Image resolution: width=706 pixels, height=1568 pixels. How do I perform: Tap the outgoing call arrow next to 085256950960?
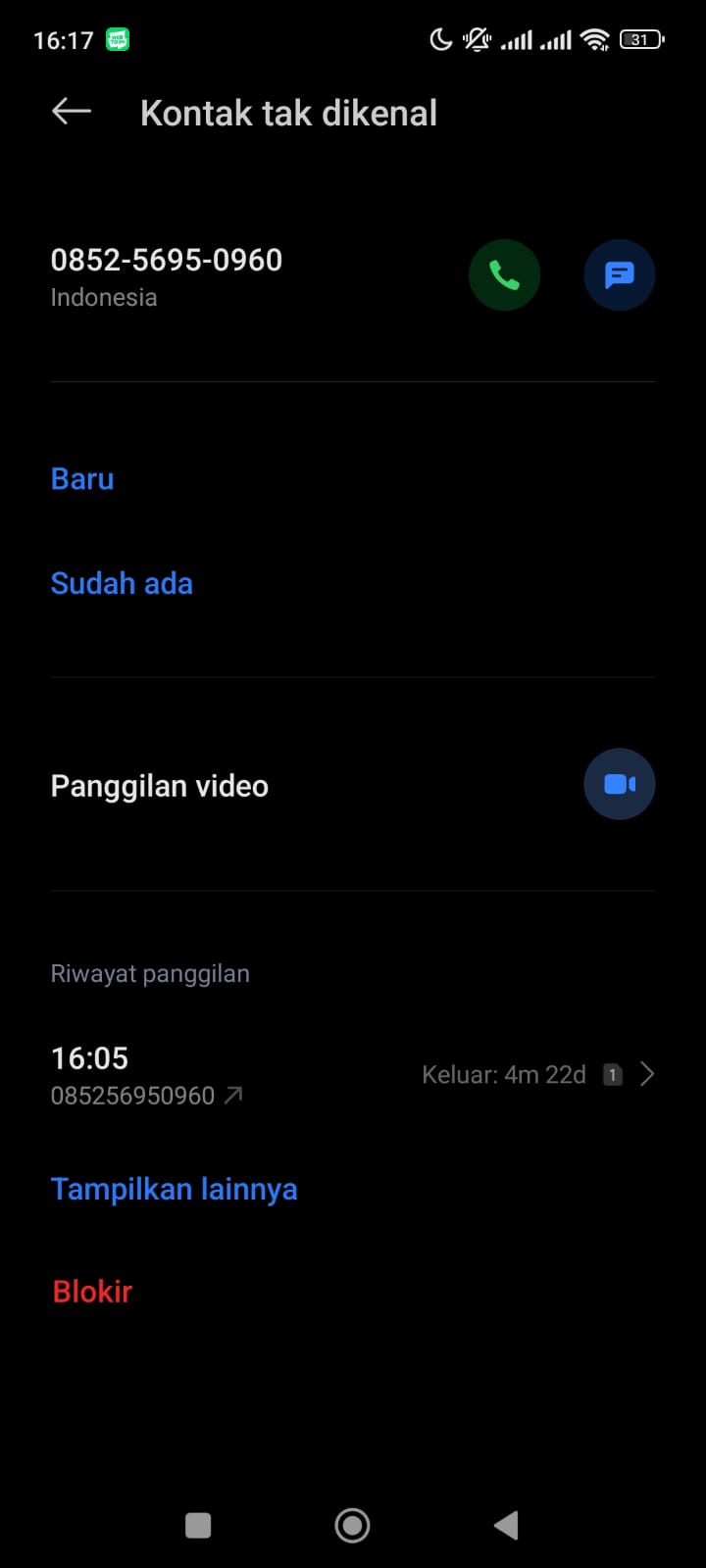click(233, 1096)
